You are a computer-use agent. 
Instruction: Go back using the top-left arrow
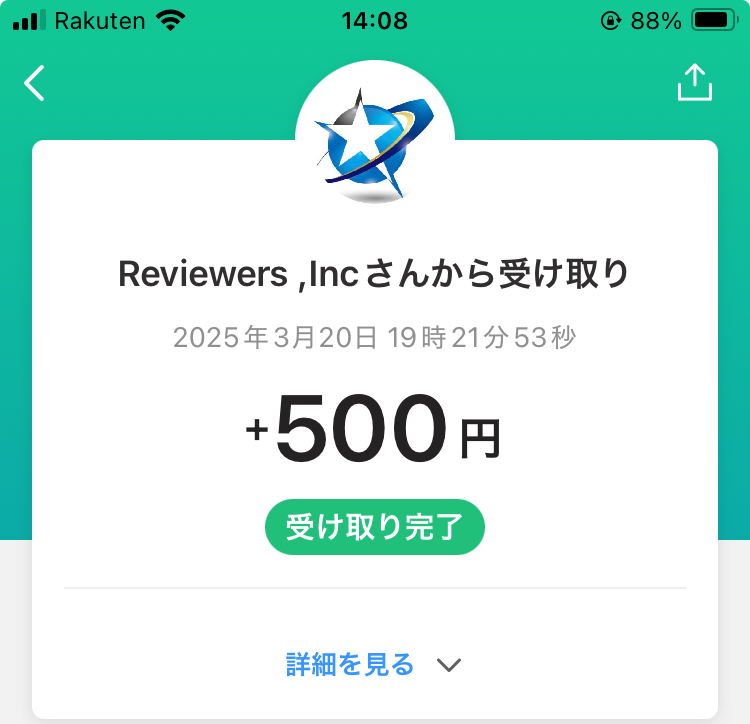[x=35, y=84]
